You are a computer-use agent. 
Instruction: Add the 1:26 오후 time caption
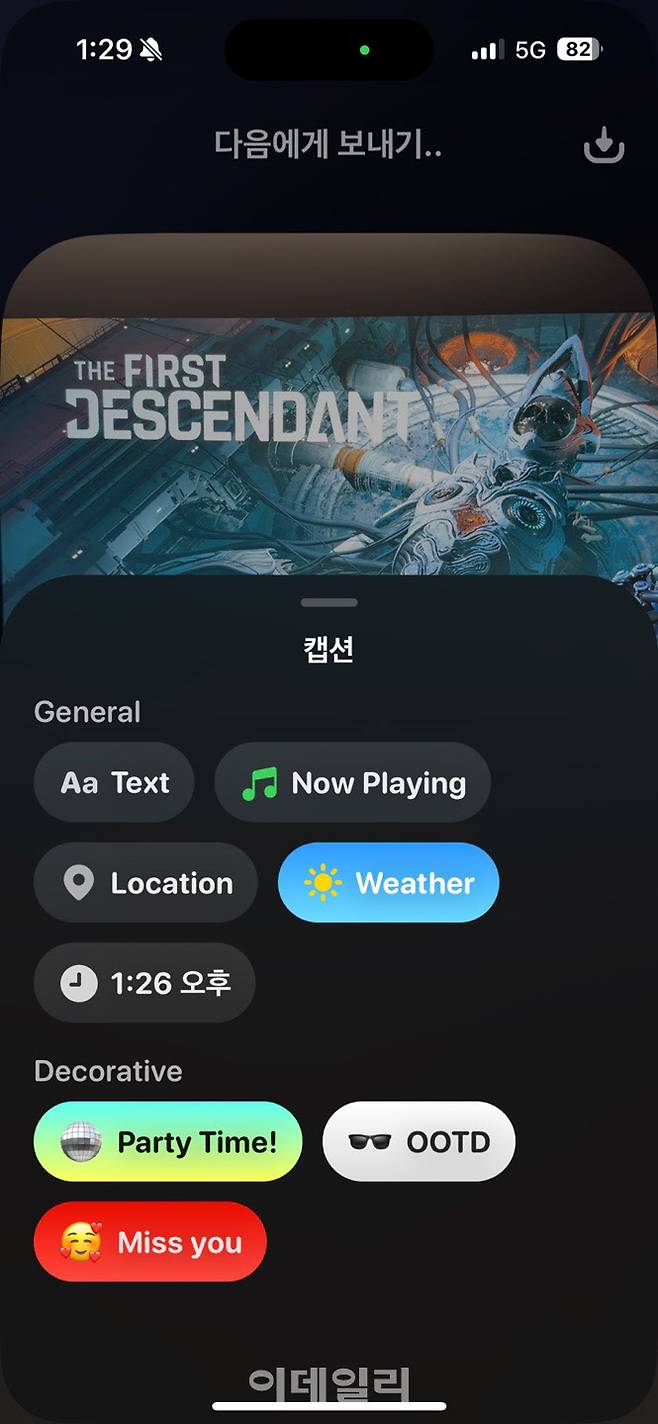(145, 982)
